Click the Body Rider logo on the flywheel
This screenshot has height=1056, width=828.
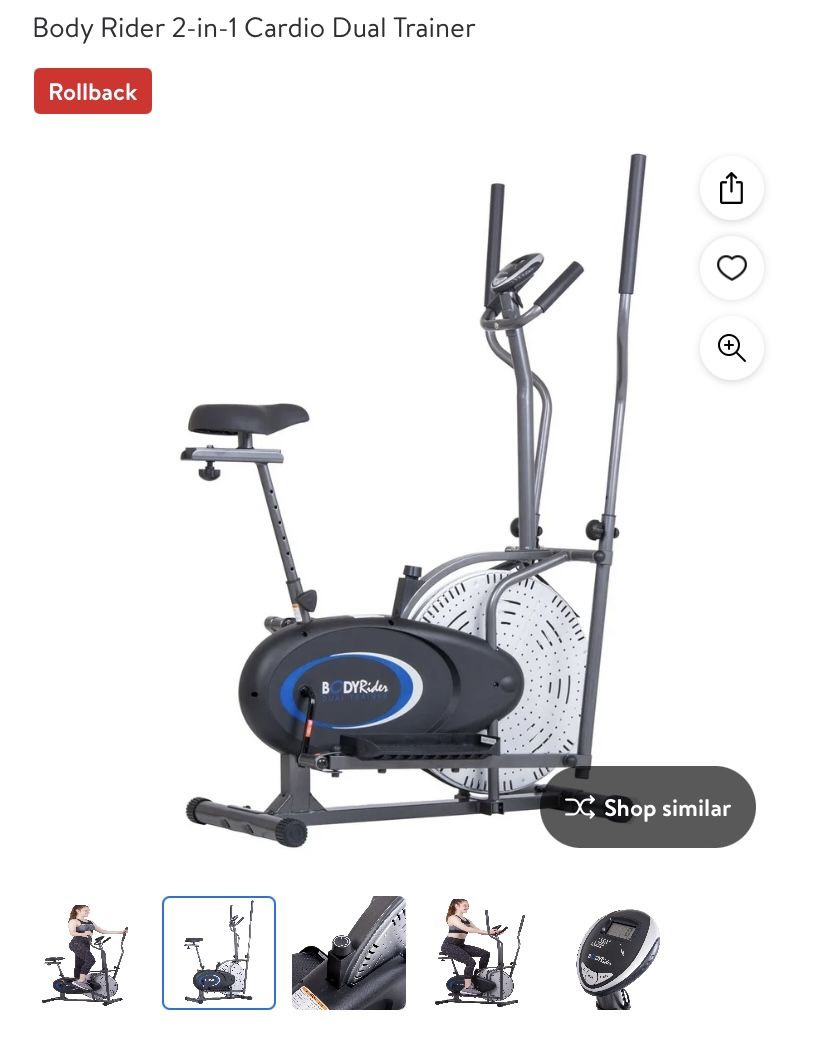(x=355, y=687)
